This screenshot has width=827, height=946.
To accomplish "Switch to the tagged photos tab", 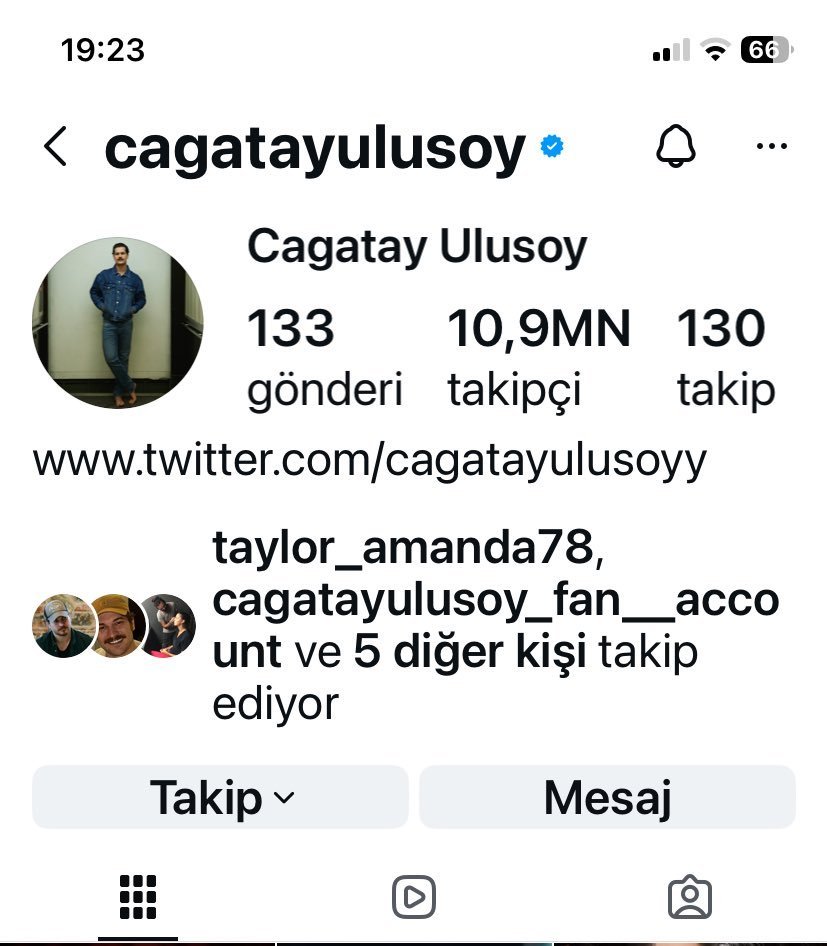I will pyautogui.click(x=690, y=897).
